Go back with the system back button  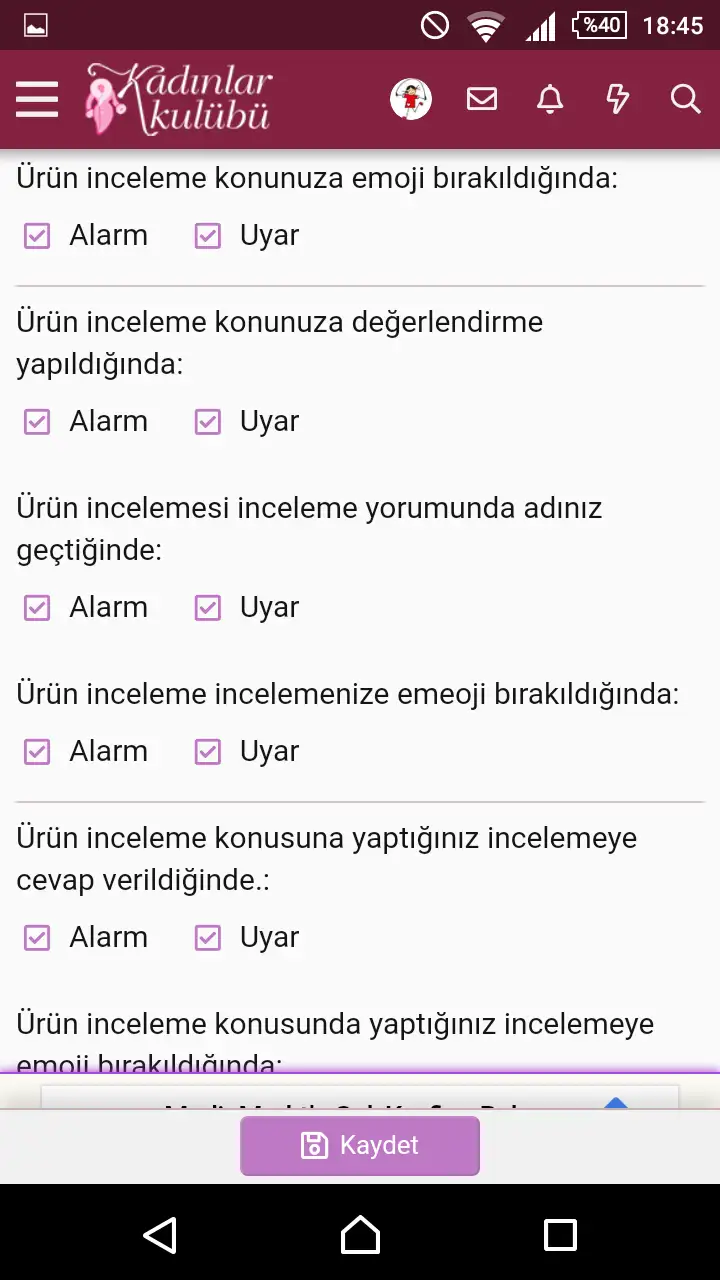tap(160, 1235)
